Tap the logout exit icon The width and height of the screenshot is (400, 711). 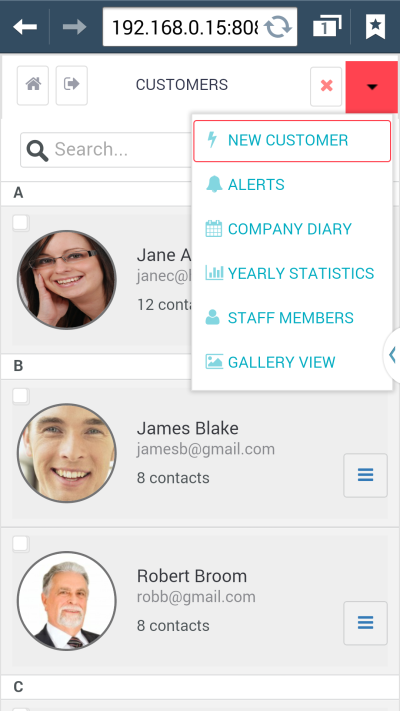72,85
